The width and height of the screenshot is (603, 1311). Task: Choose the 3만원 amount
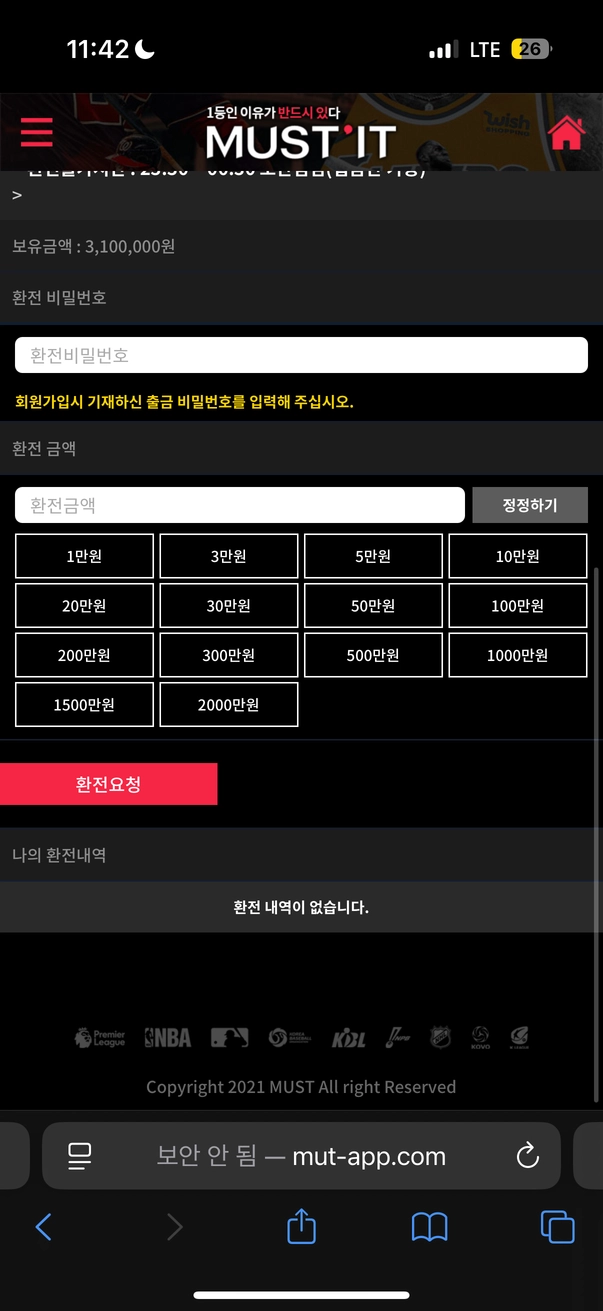point(229,556)
